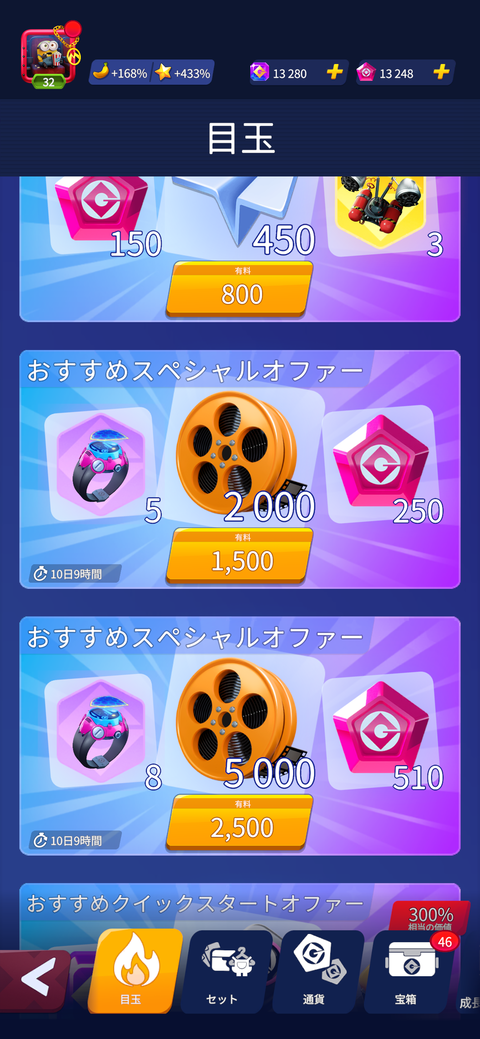Purchase the special offer for 2,500
Image resolution: width=480 pixels, height=1039 pixels.
[x=239, y=822]
